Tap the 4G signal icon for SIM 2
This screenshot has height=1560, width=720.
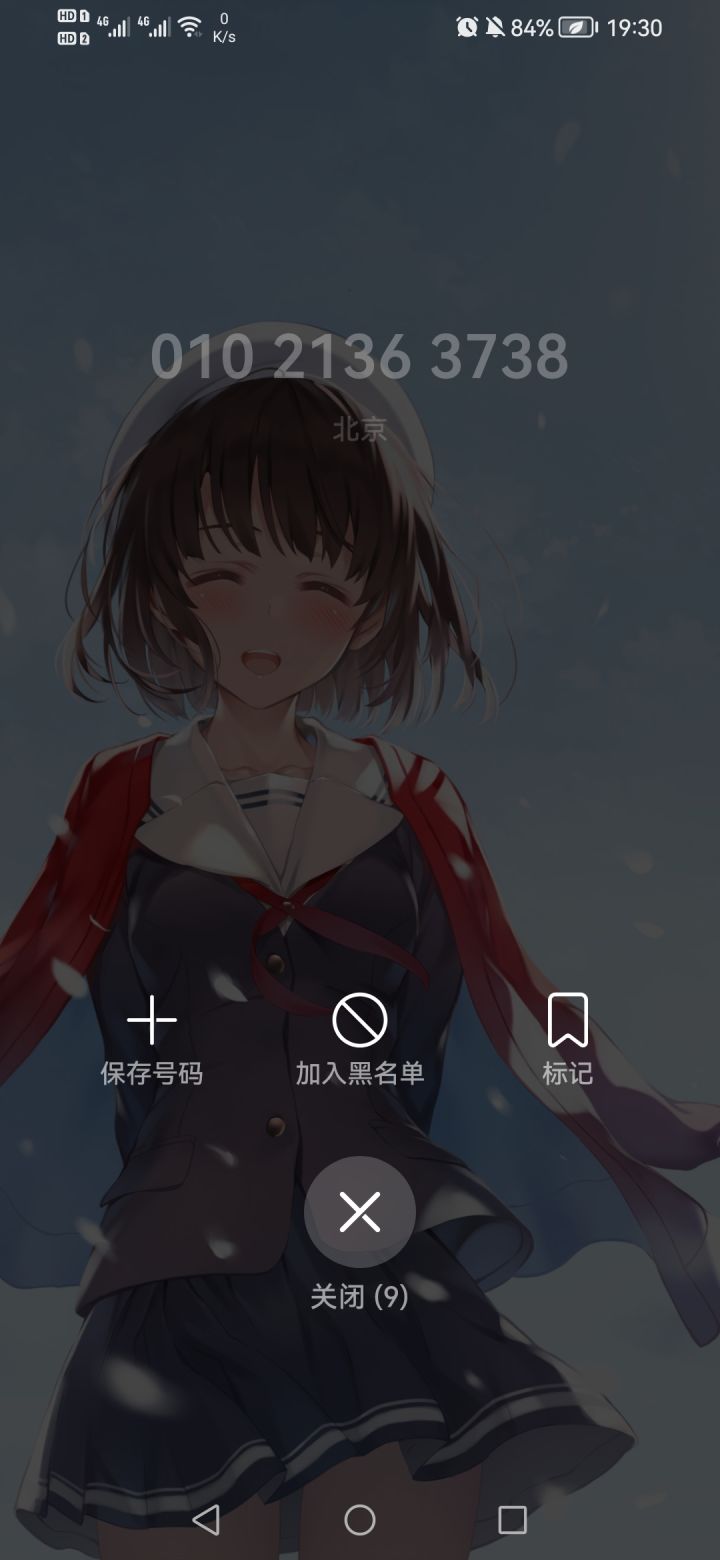(154, 27)
